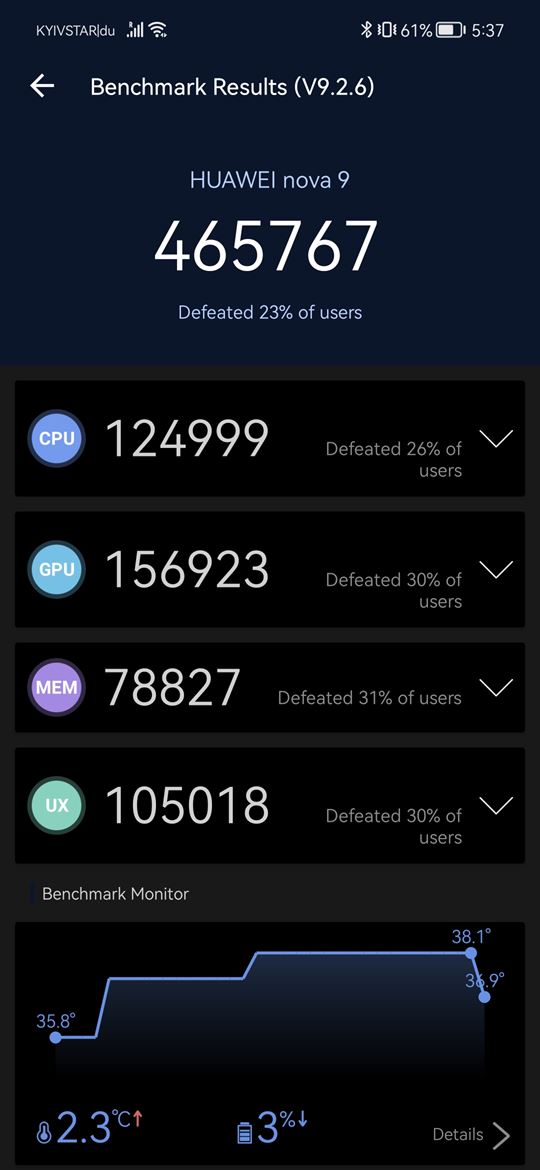
Task: Expand the MEM score section
Action: [x=496, y=687]
